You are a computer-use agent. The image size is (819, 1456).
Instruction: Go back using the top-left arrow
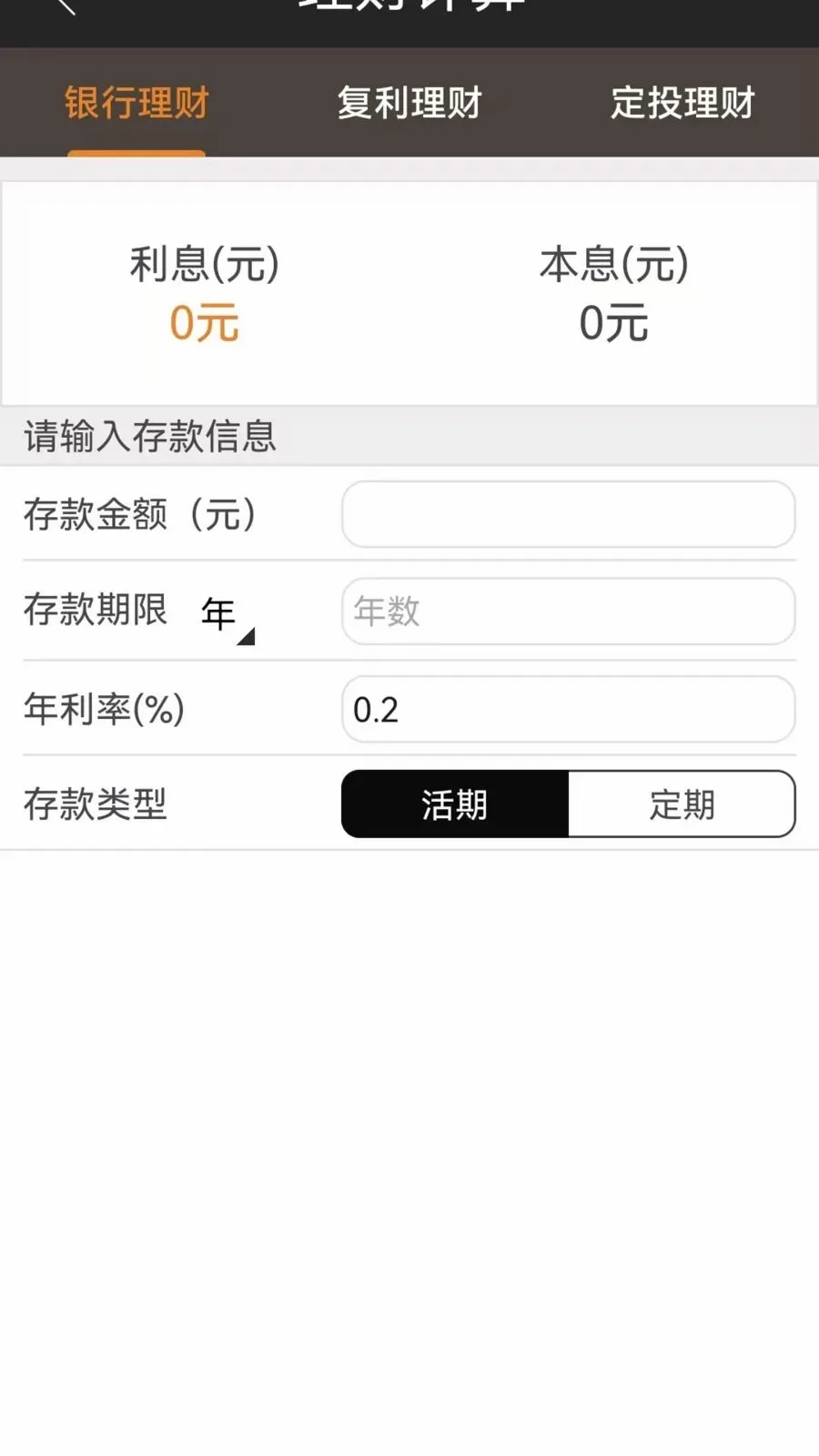point(64,5)
